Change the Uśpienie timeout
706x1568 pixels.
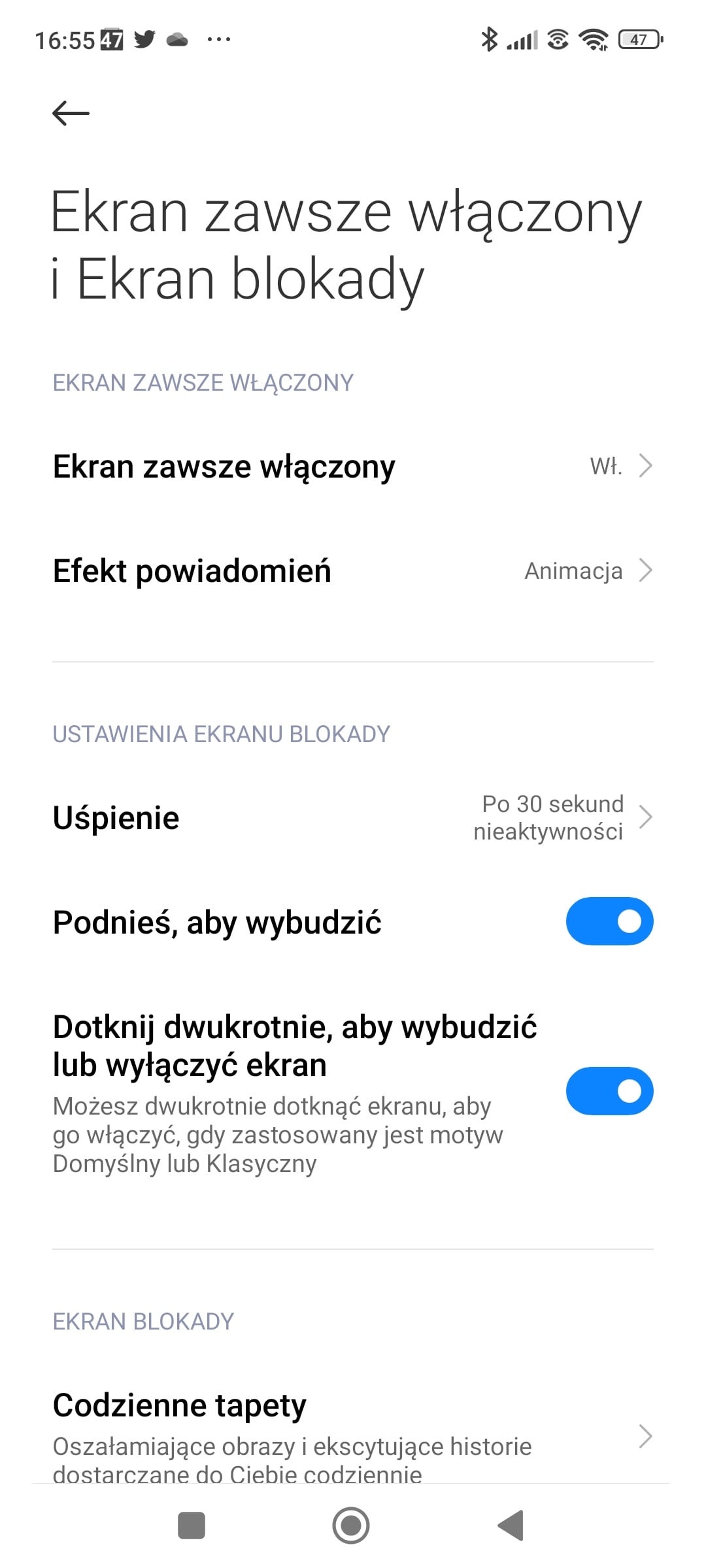point(353,817)
